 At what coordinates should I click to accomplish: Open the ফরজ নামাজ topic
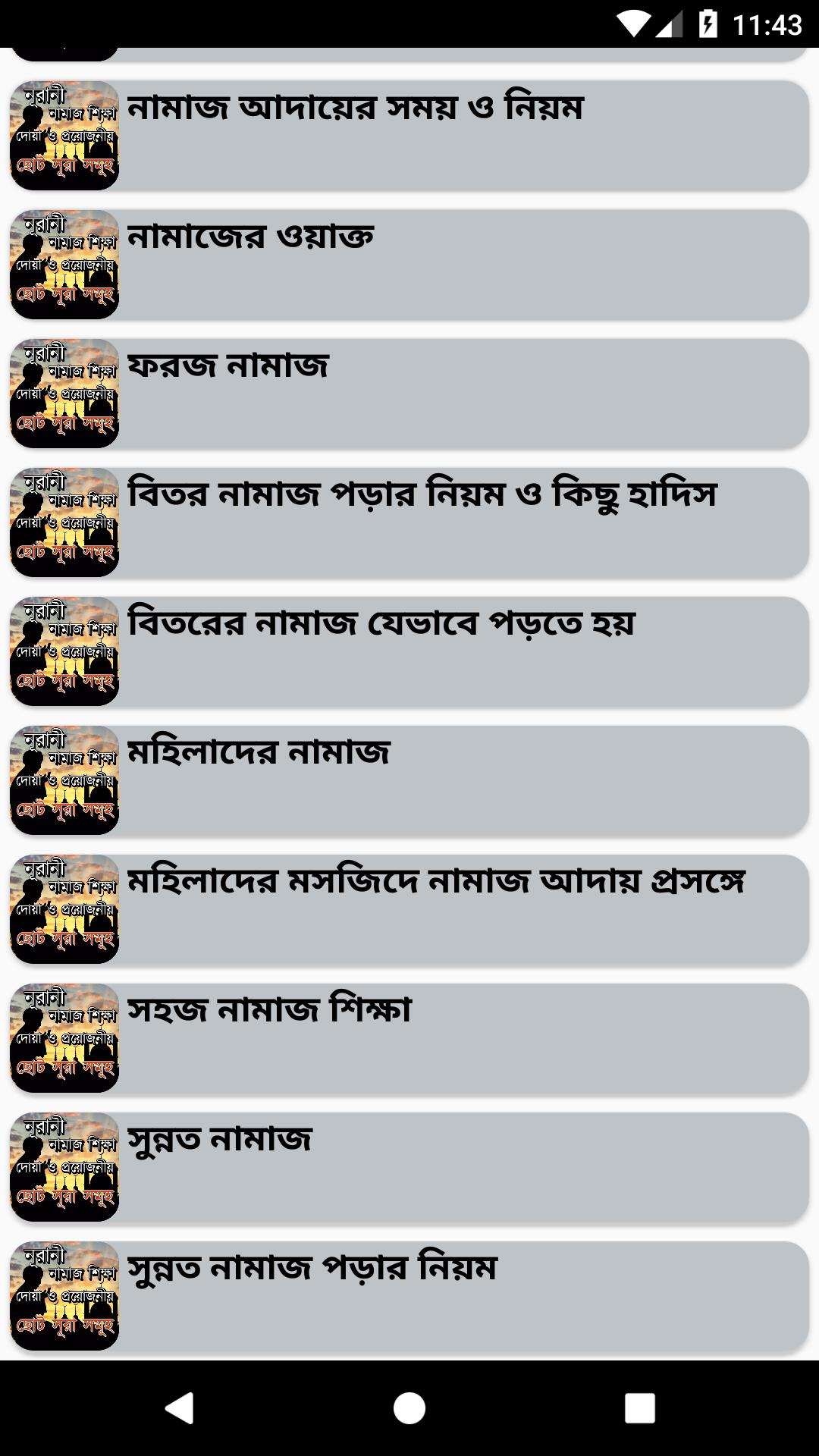click(409, 394)
